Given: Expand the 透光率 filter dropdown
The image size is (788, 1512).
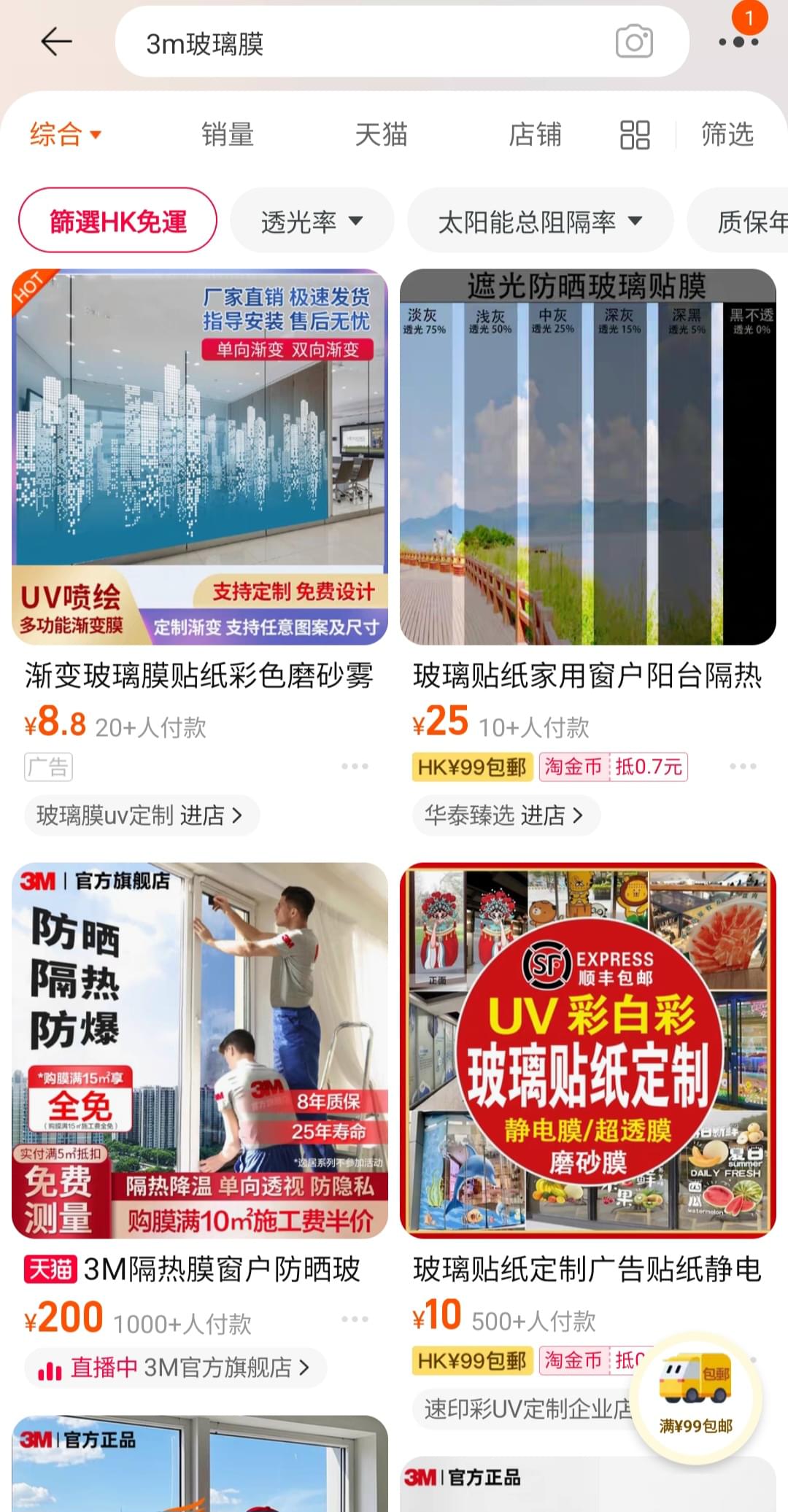Looking at the screenshot, I should pyautogui.click(x=312, y=221).
